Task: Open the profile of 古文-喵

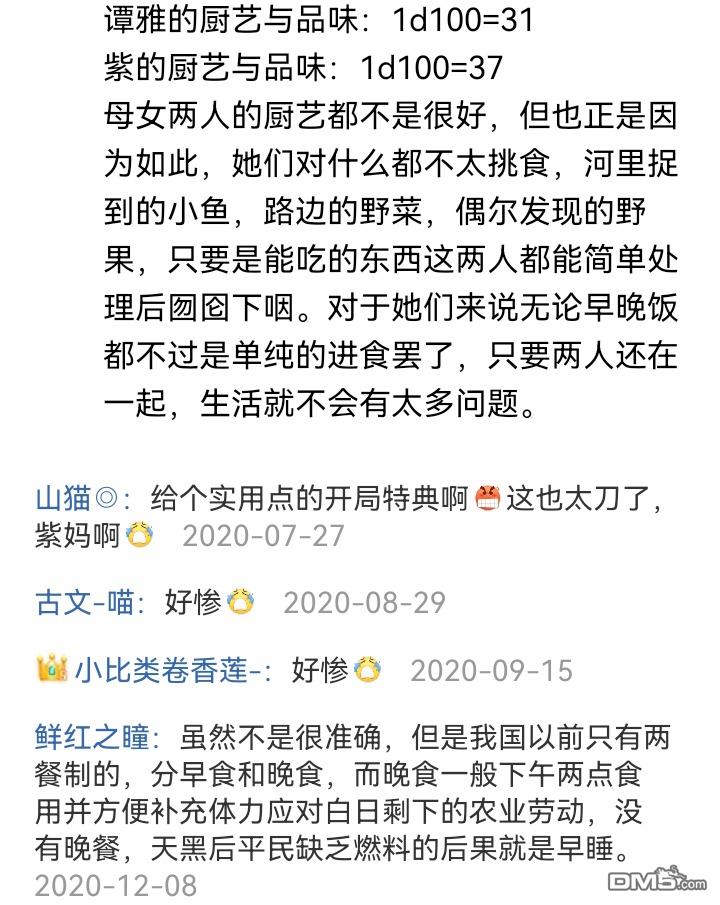Action: coord(84,602)
